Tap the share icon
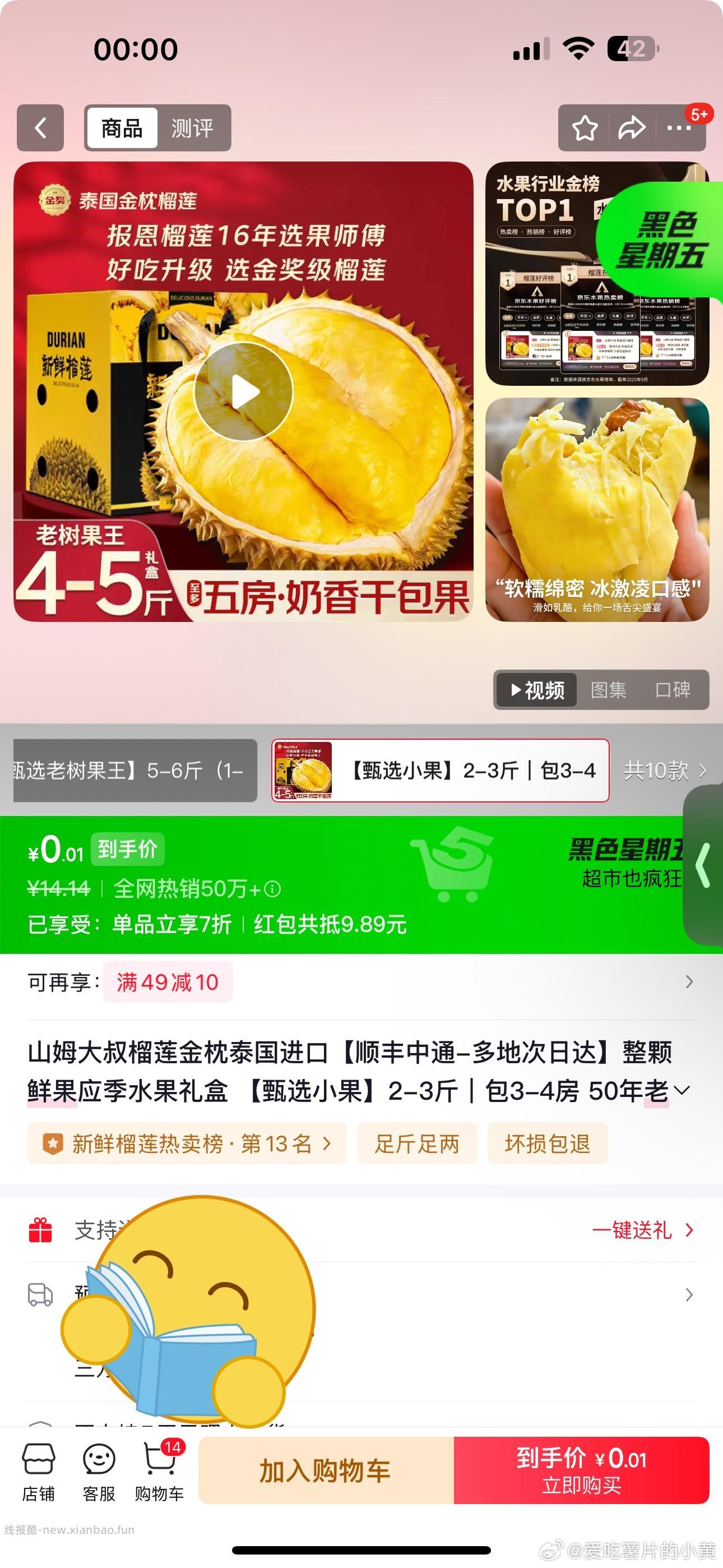Screen dimensions: 723x1568 pos(632,128)
